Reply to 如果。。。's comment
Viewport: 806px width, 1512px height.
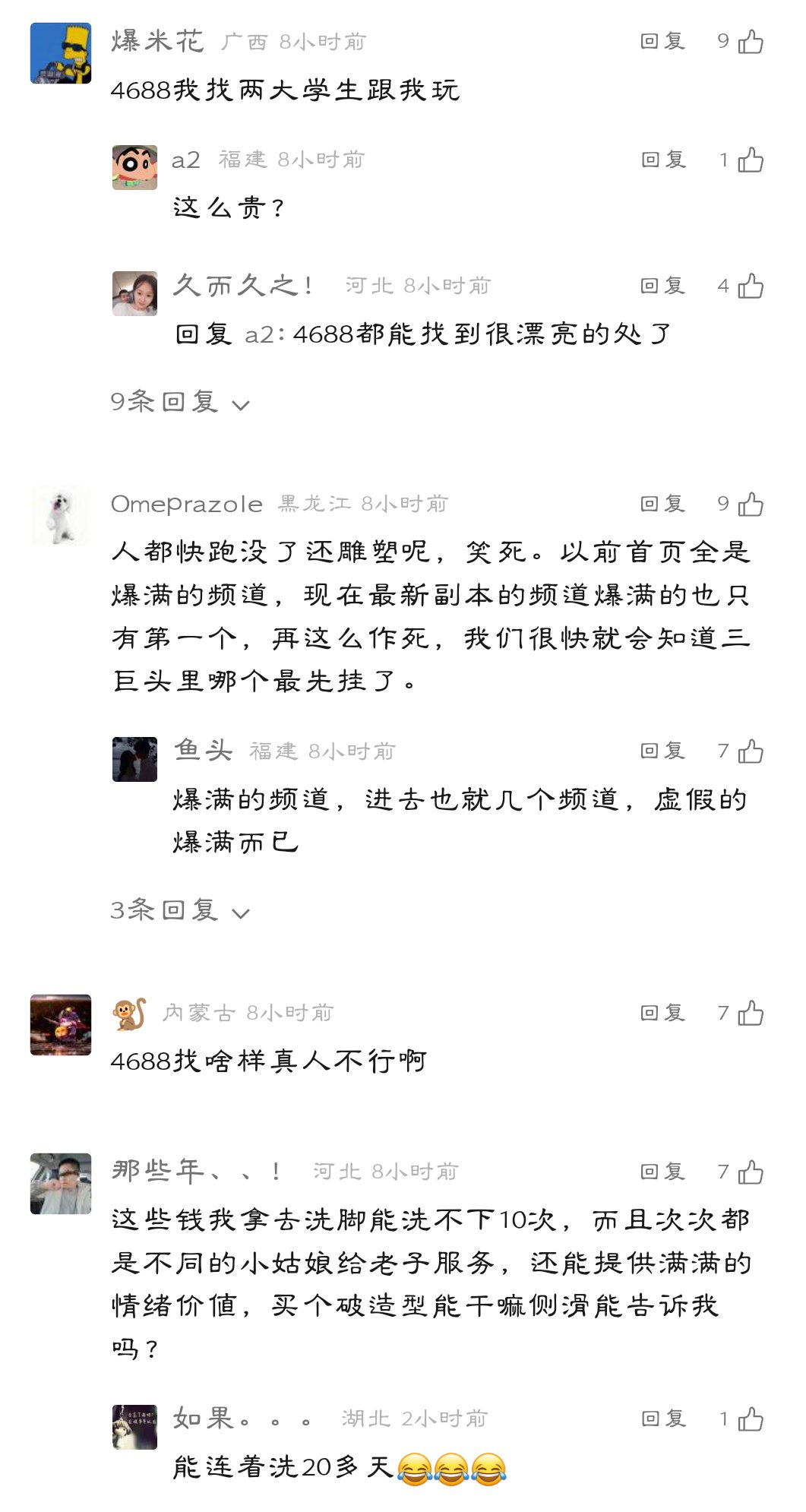[662, 1419]
